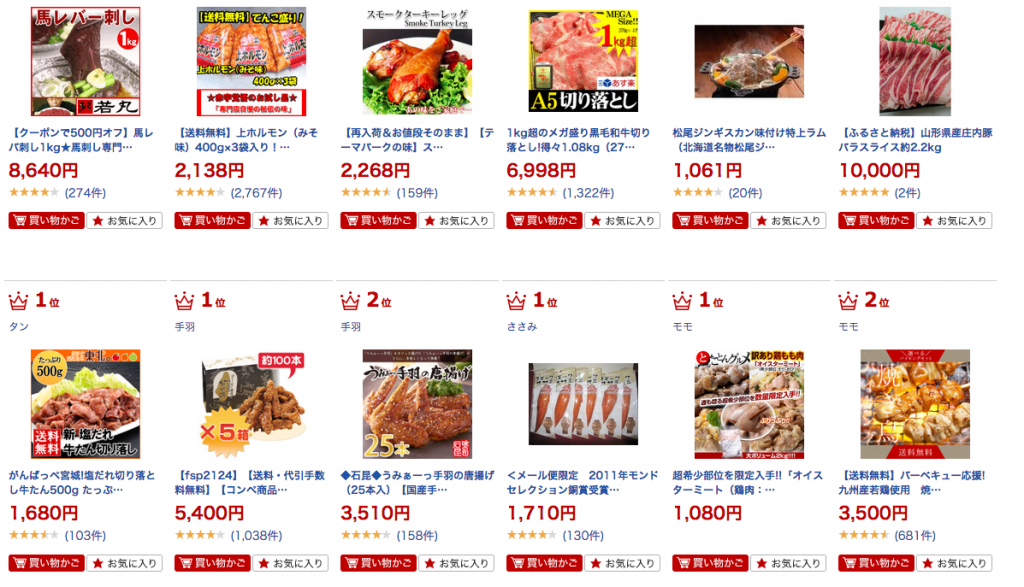Open the 1kg超のメガ盛り黒毛和牛切り落とし link
1024x587 pixels.
coord(578,139)
